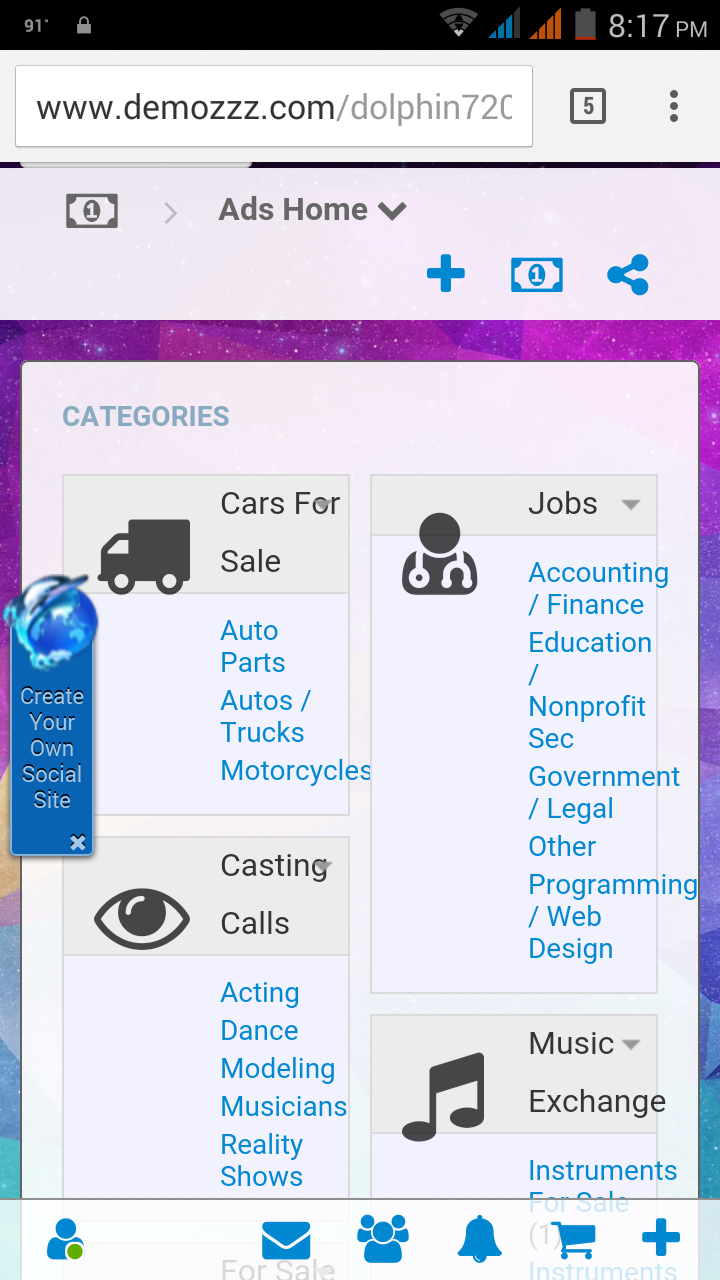Tap the share icon
The image size is (720, 1280).
[x=628, y=274]
